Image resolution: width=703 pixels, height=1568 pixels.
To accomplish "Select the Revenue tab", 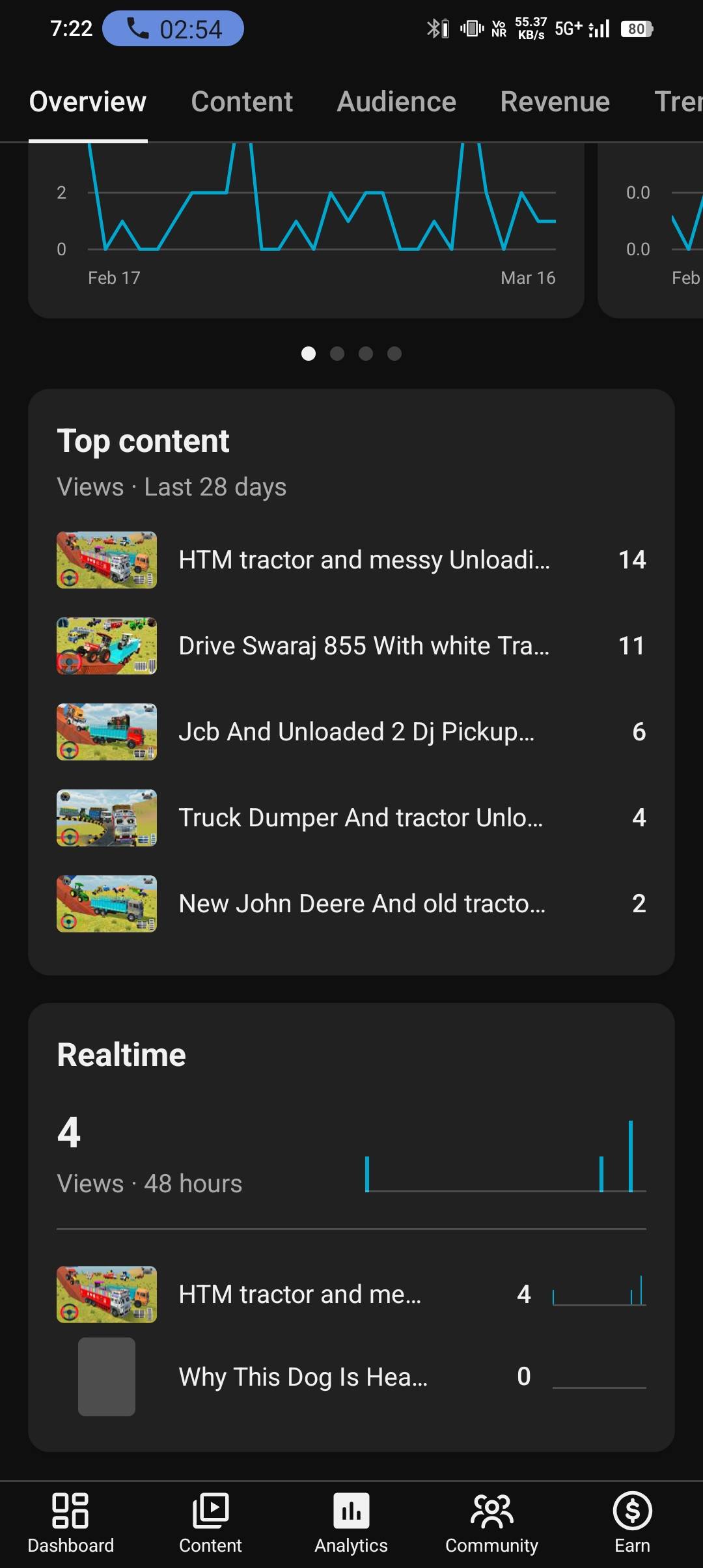I will (555, 102).
